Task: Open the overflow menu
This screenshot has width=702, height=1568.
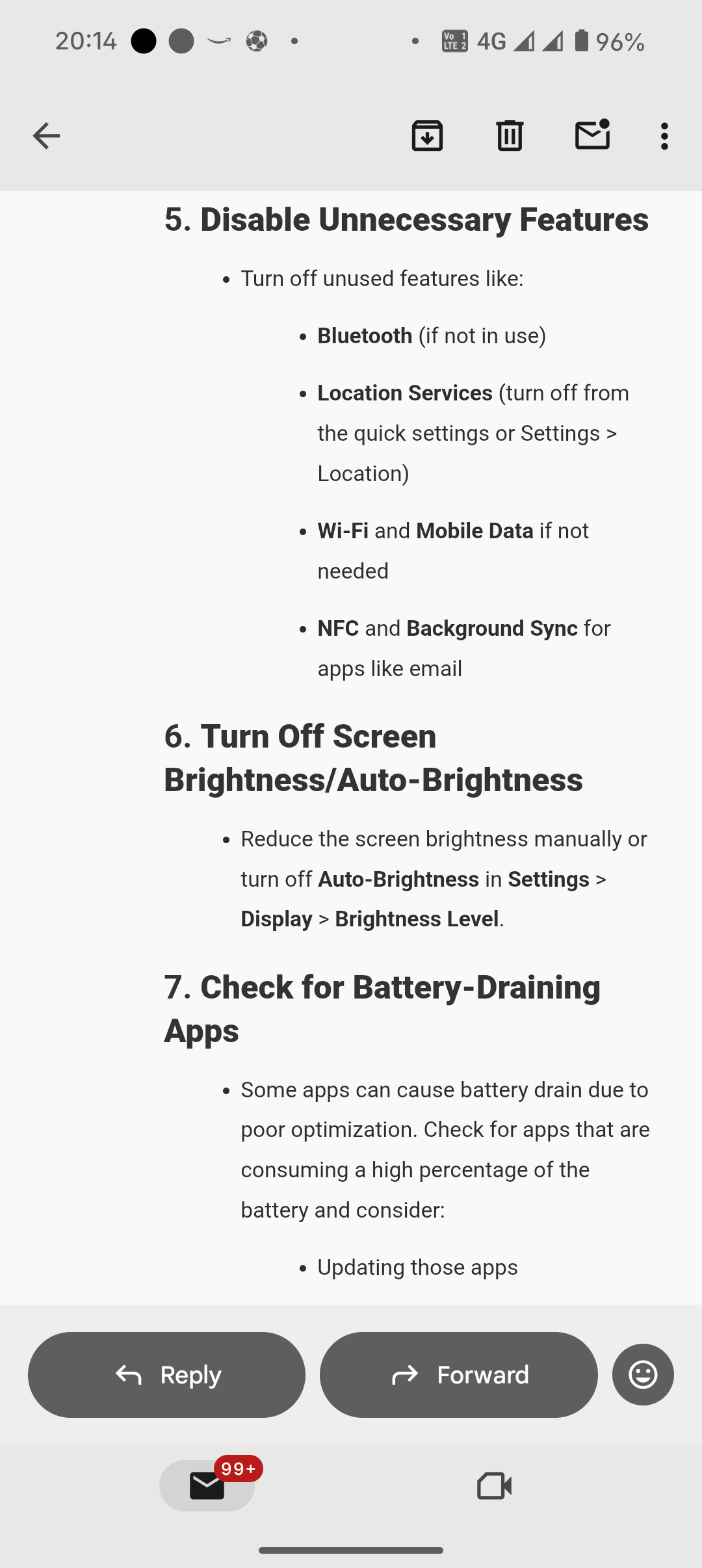Action: point(664,136)
